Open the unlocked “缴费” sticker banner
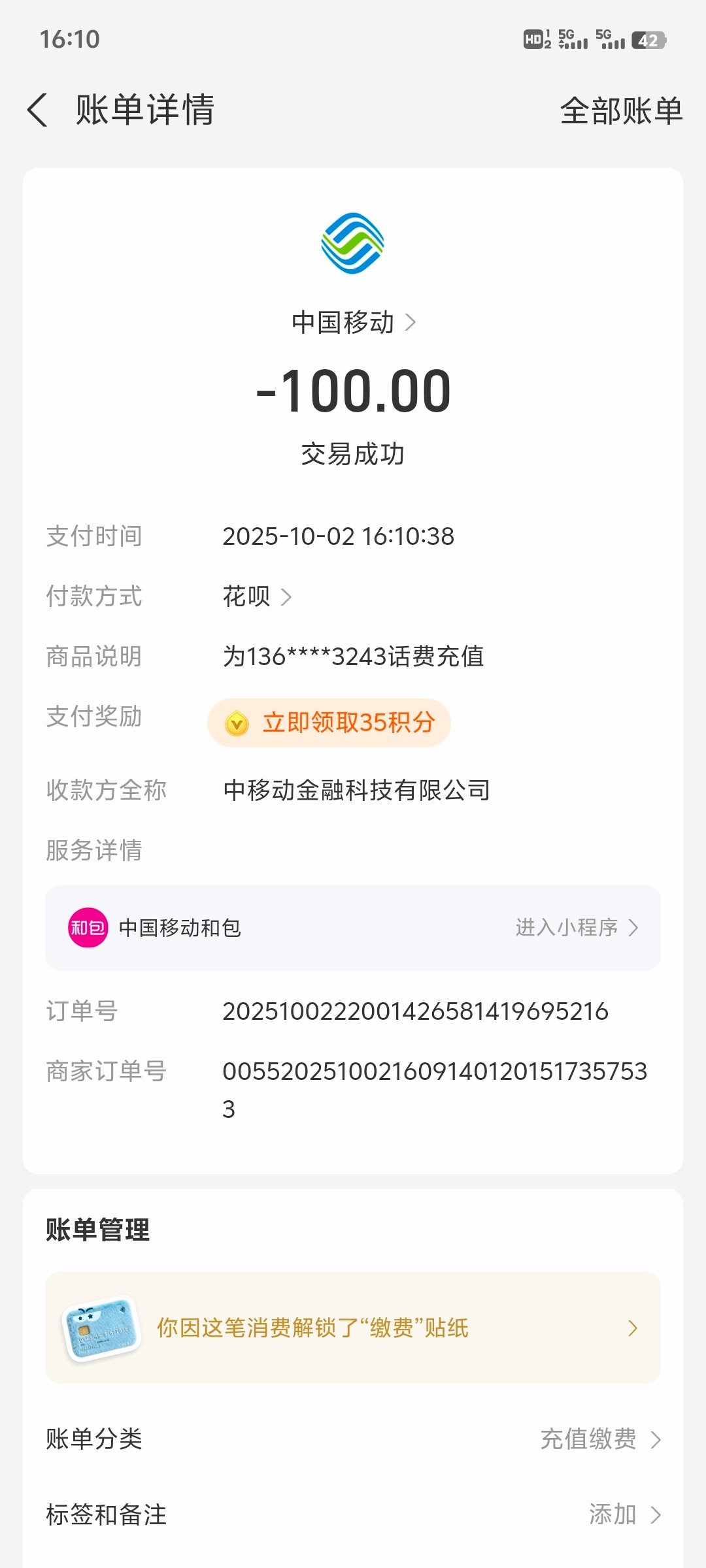Viewport: 706px width, 1568px height. 353,1328
